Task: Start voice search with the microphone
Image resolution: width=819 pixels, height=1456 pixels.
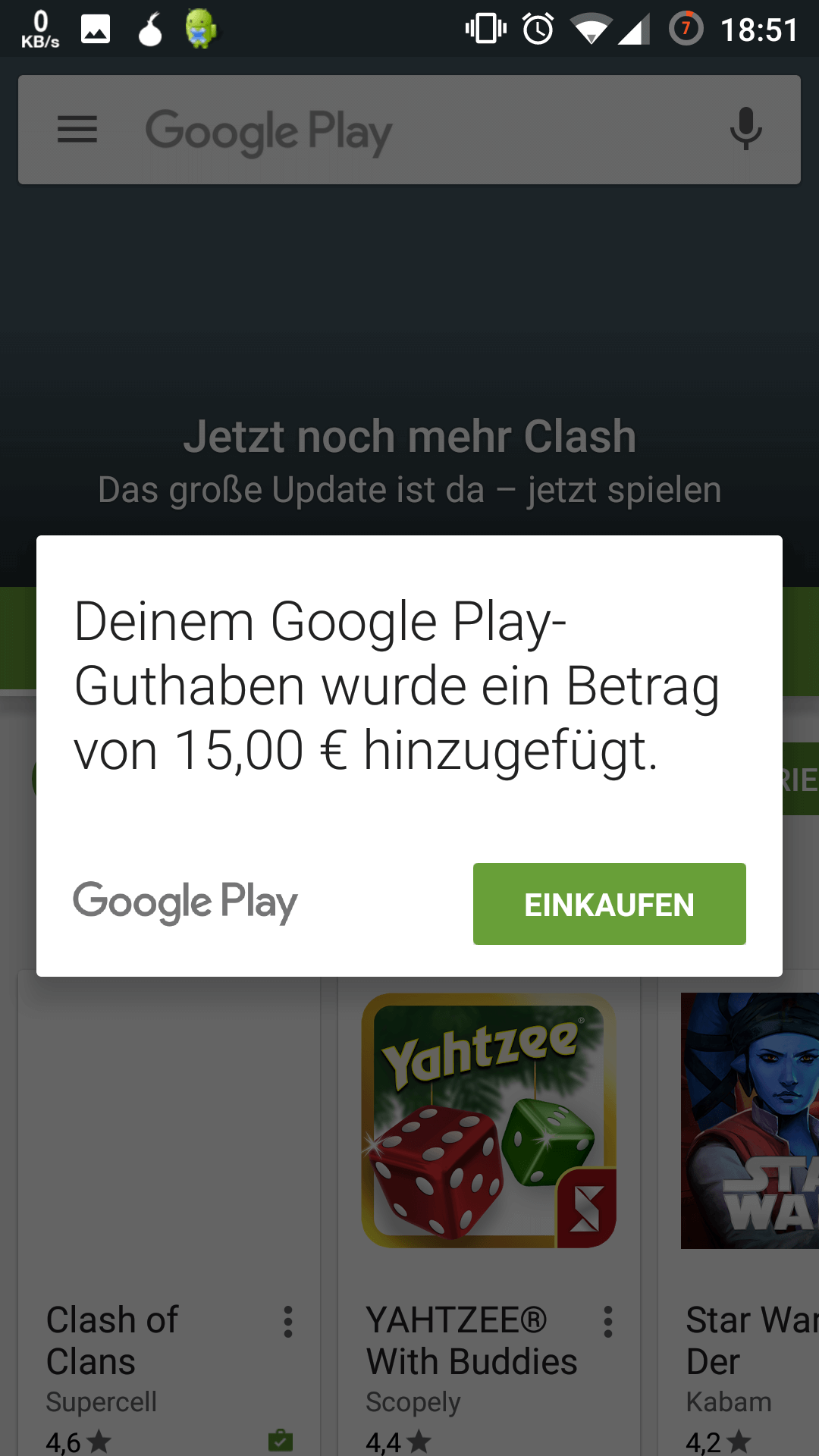Action: 745,129
